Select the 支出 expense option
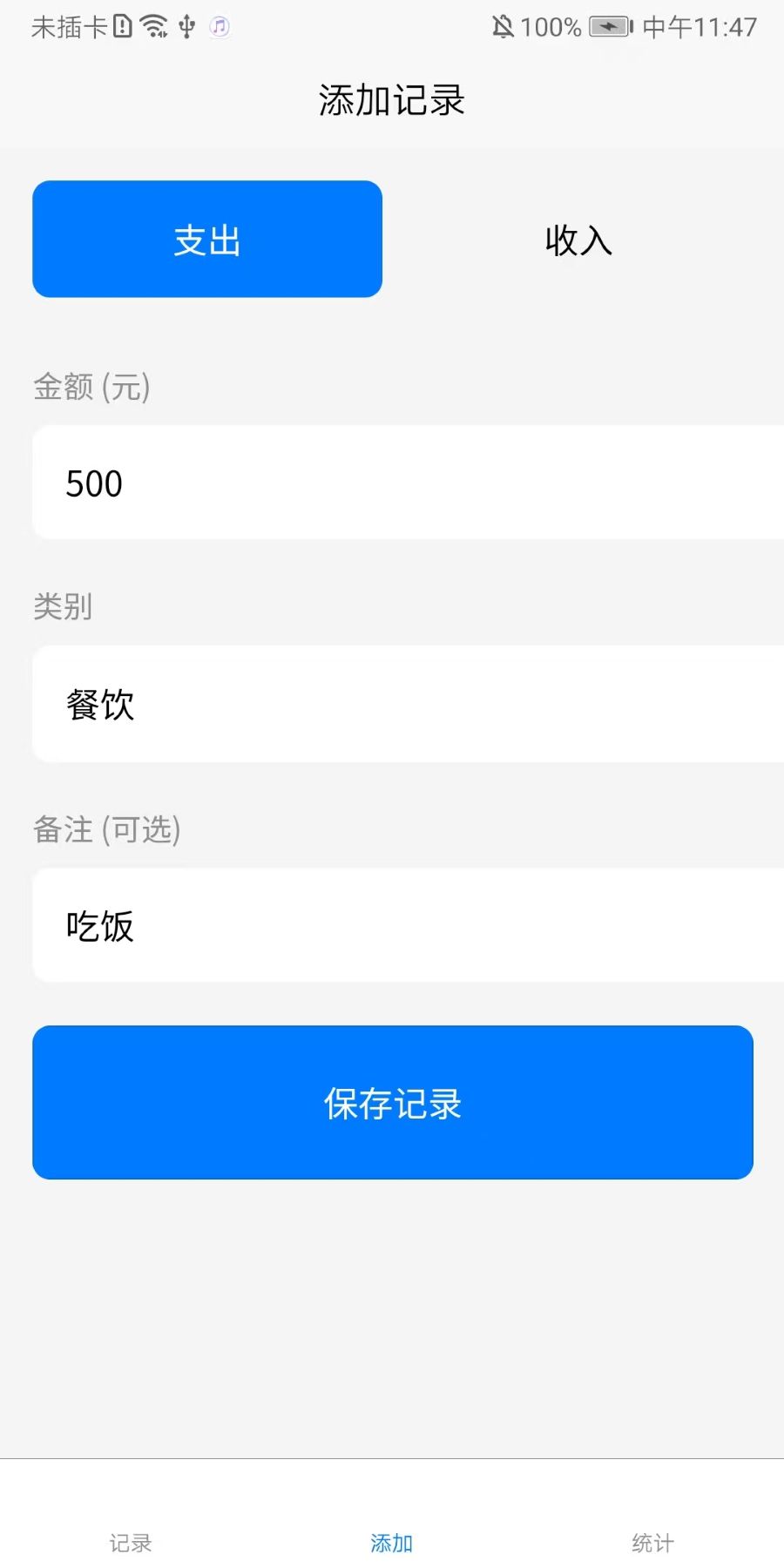The height and width of the screenshot is (1568, 784). [x=206, y=239]
